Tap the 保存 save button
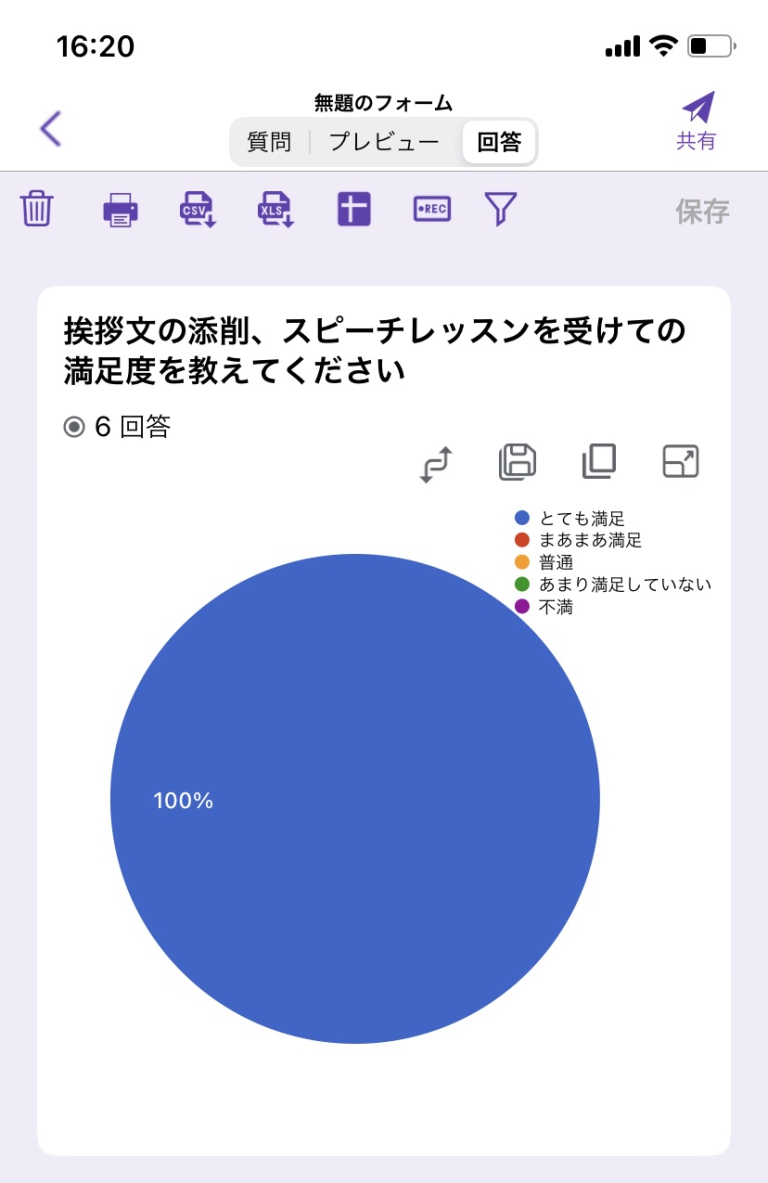The image size is (768, 1183). pos(702,211)
